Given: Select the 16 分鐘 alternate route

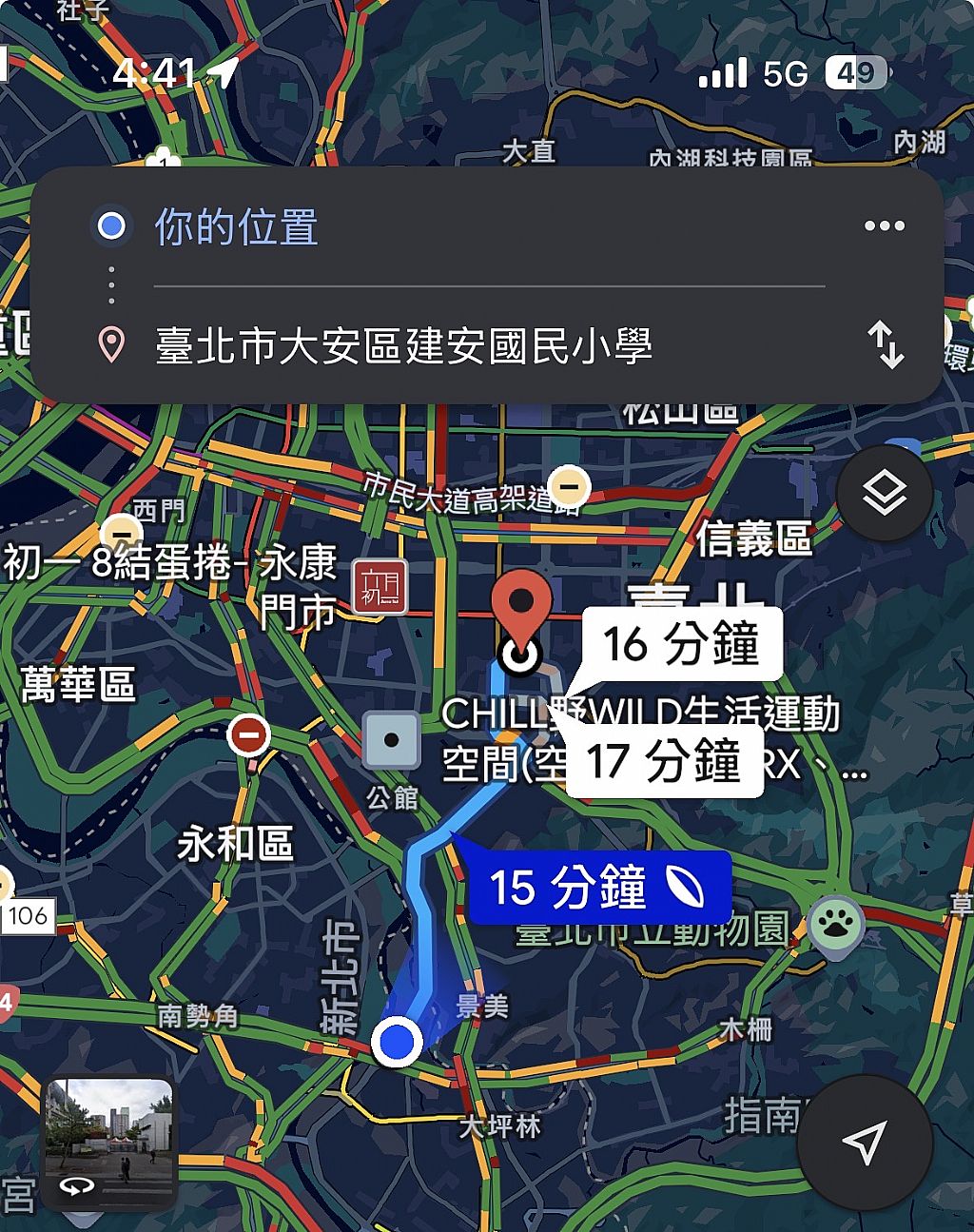Looking at the screenshot, I should pos(681,644).
